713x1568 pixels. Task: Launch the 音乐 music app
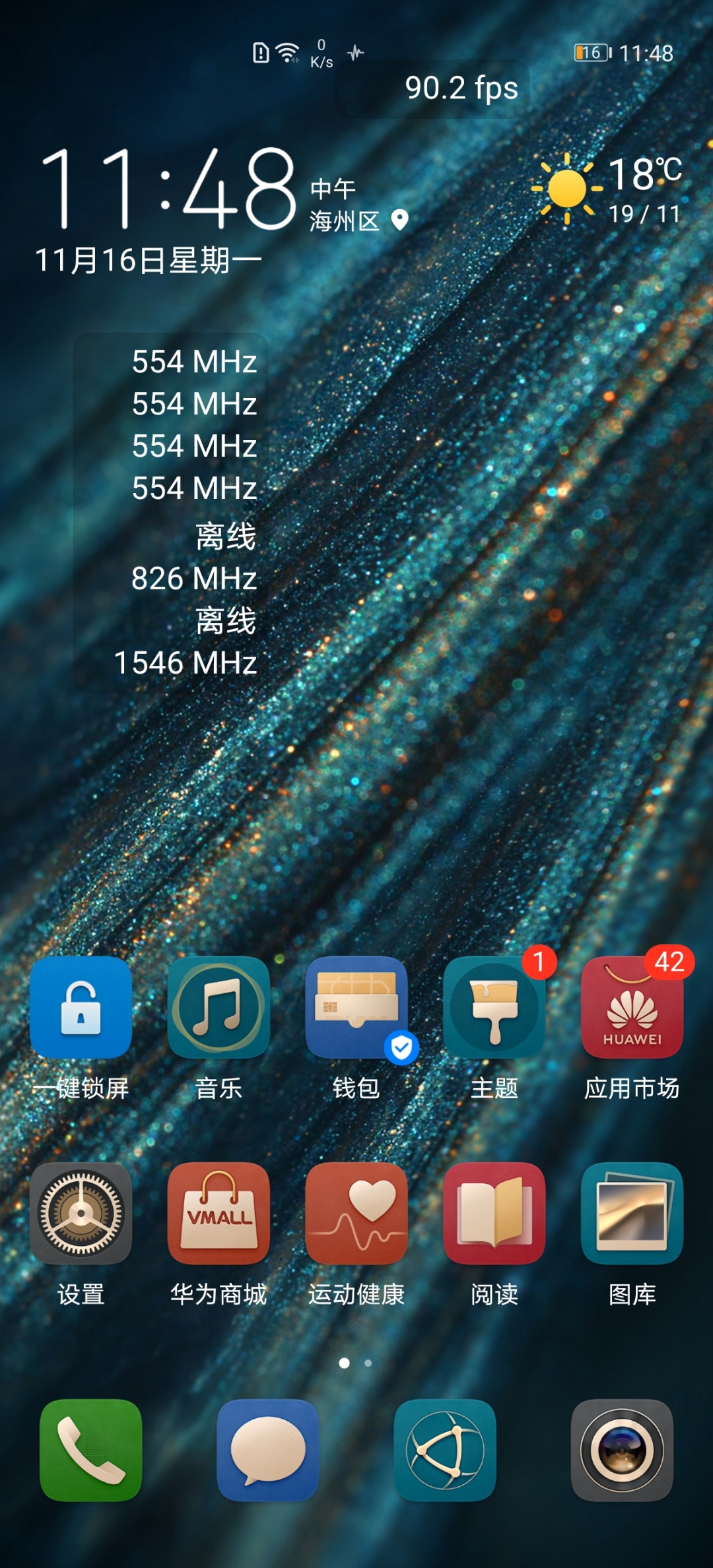point(219,1008)
